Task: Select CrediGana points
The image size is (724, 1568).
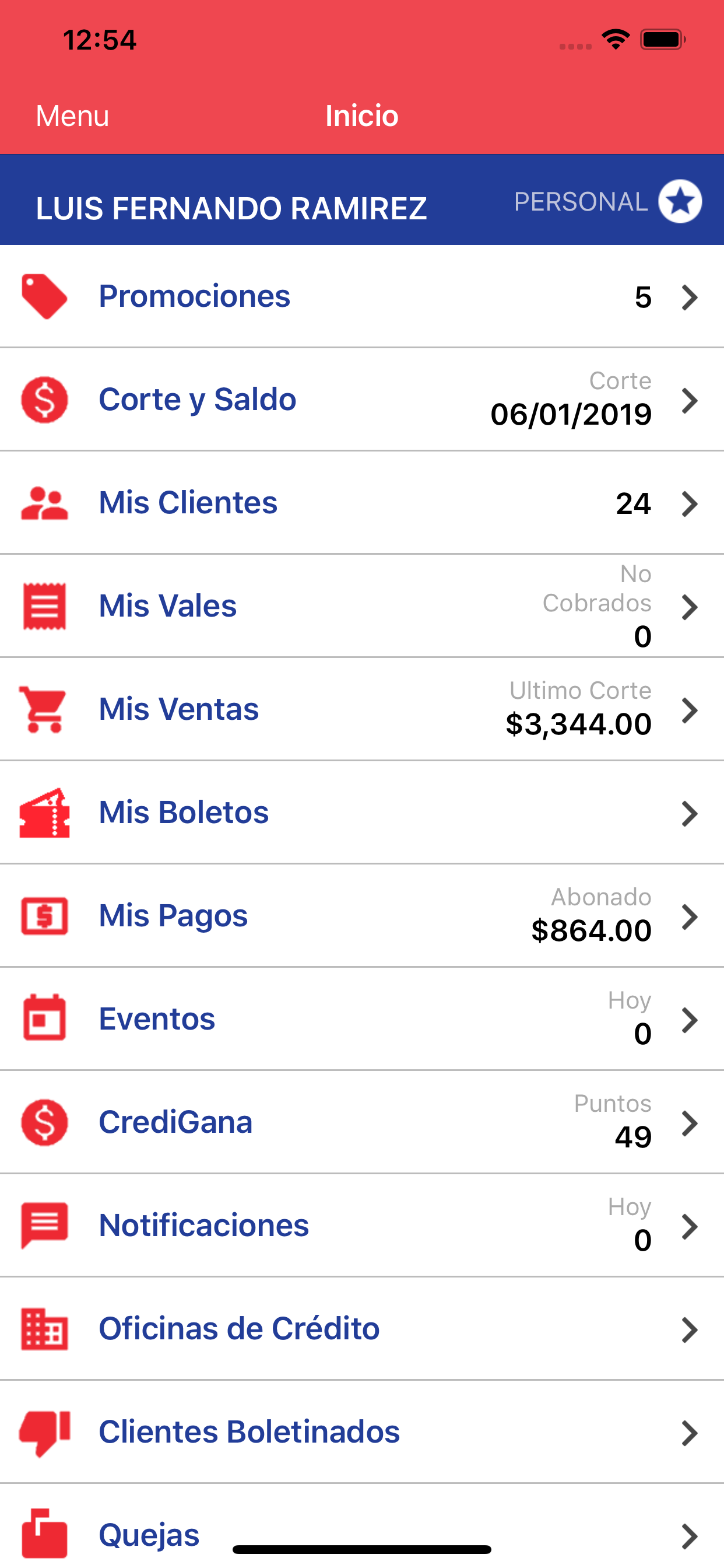Action: point(362,1122)
